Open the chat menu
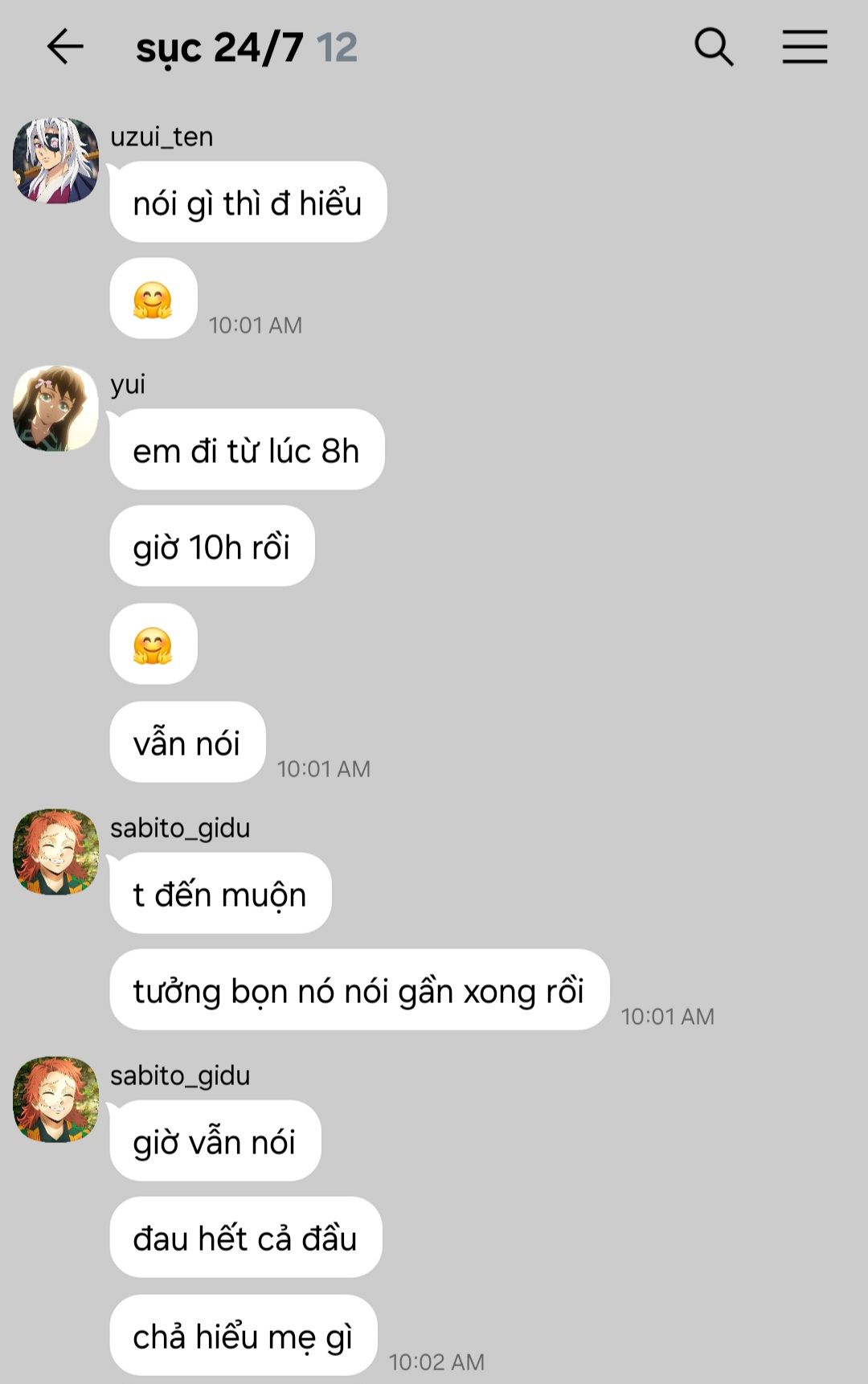Viewport: 868px width, 1384px height. (x=805, y=47)
